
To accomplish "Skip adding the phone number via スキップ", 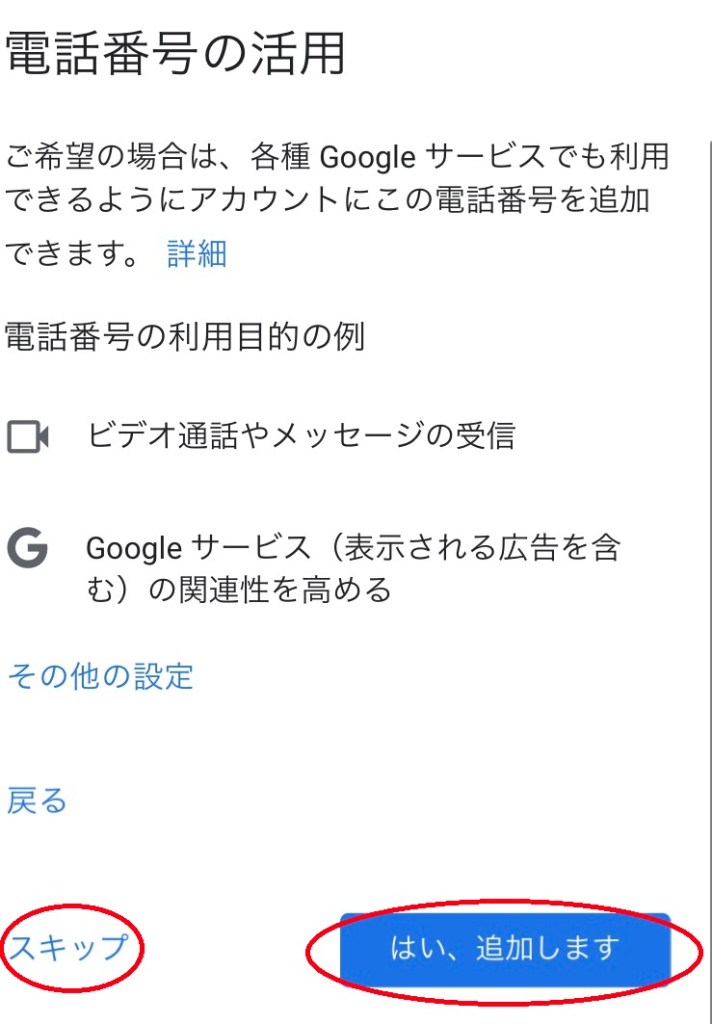I will tap(69, 946).
